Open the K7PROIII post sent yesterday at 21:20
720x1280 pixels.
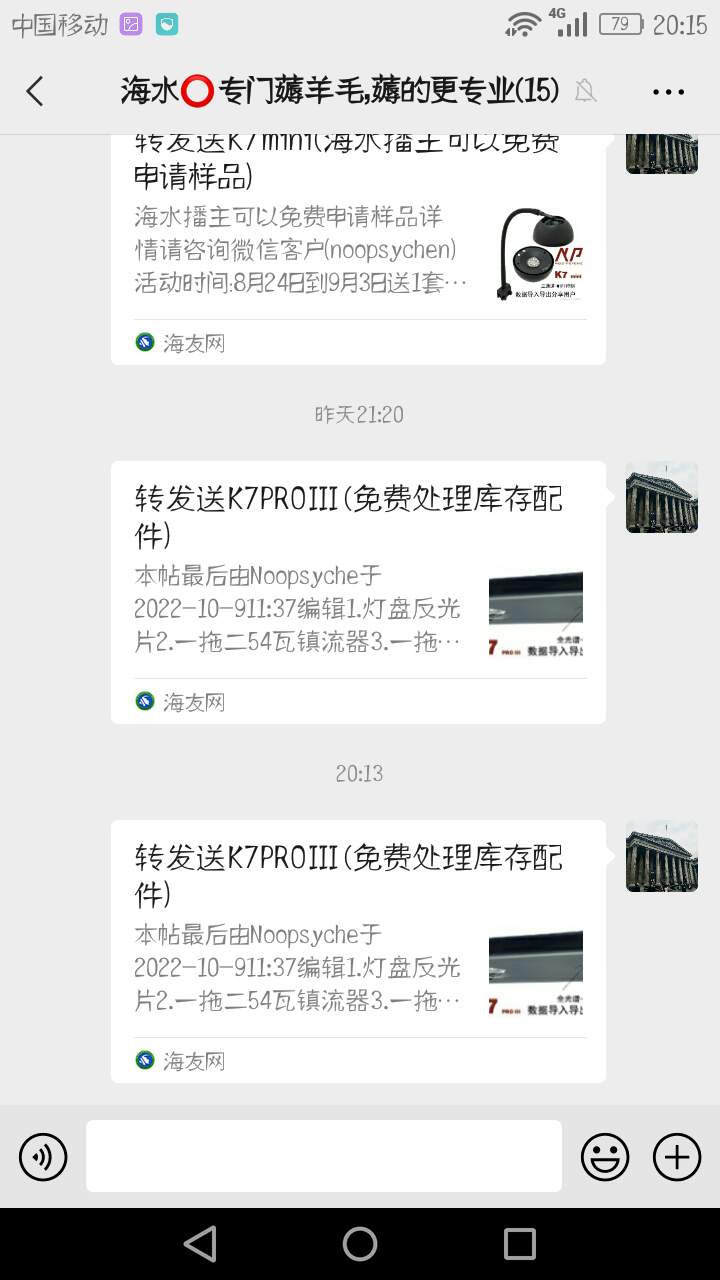[x=358, y=592]
